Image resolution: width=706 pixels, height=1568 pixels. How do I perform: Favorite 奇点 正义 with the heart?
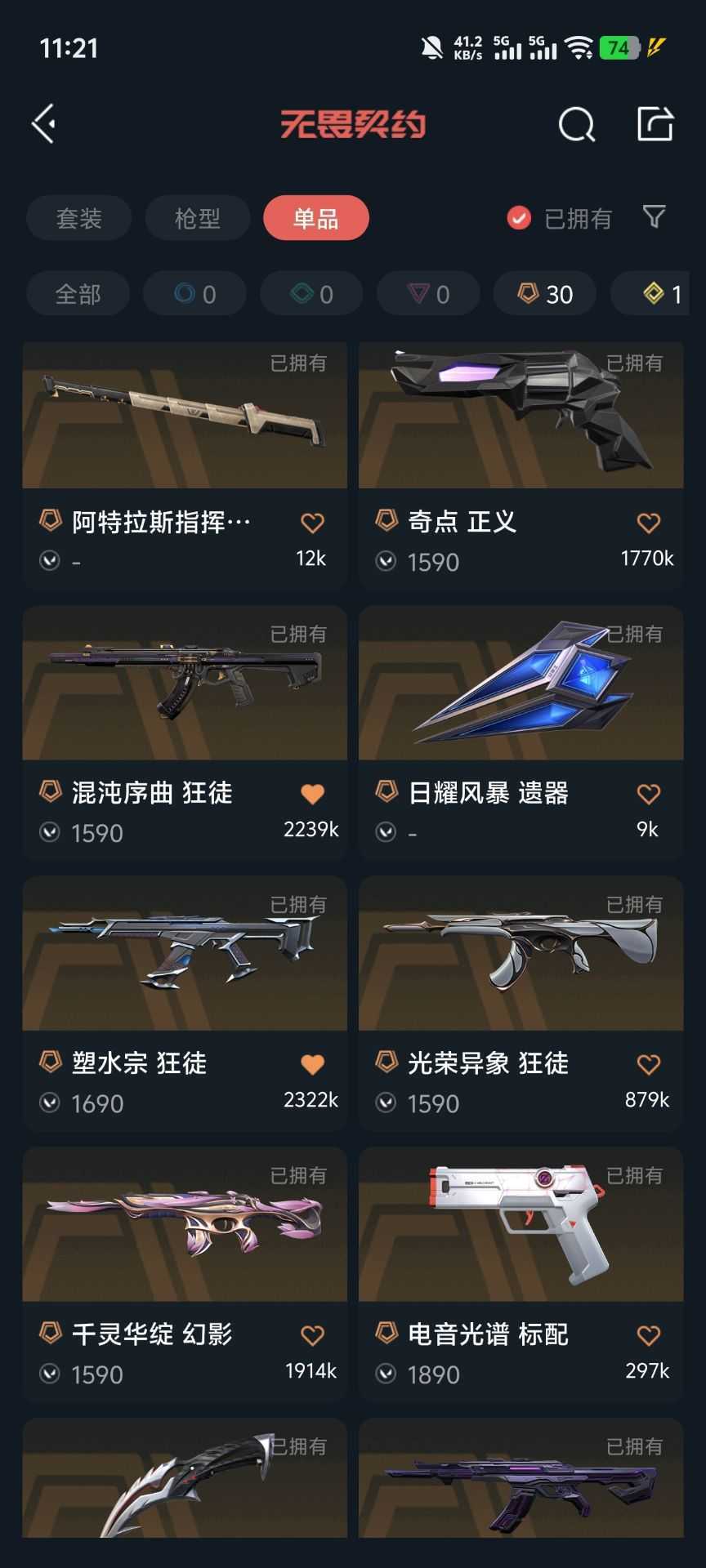point(648,523)
